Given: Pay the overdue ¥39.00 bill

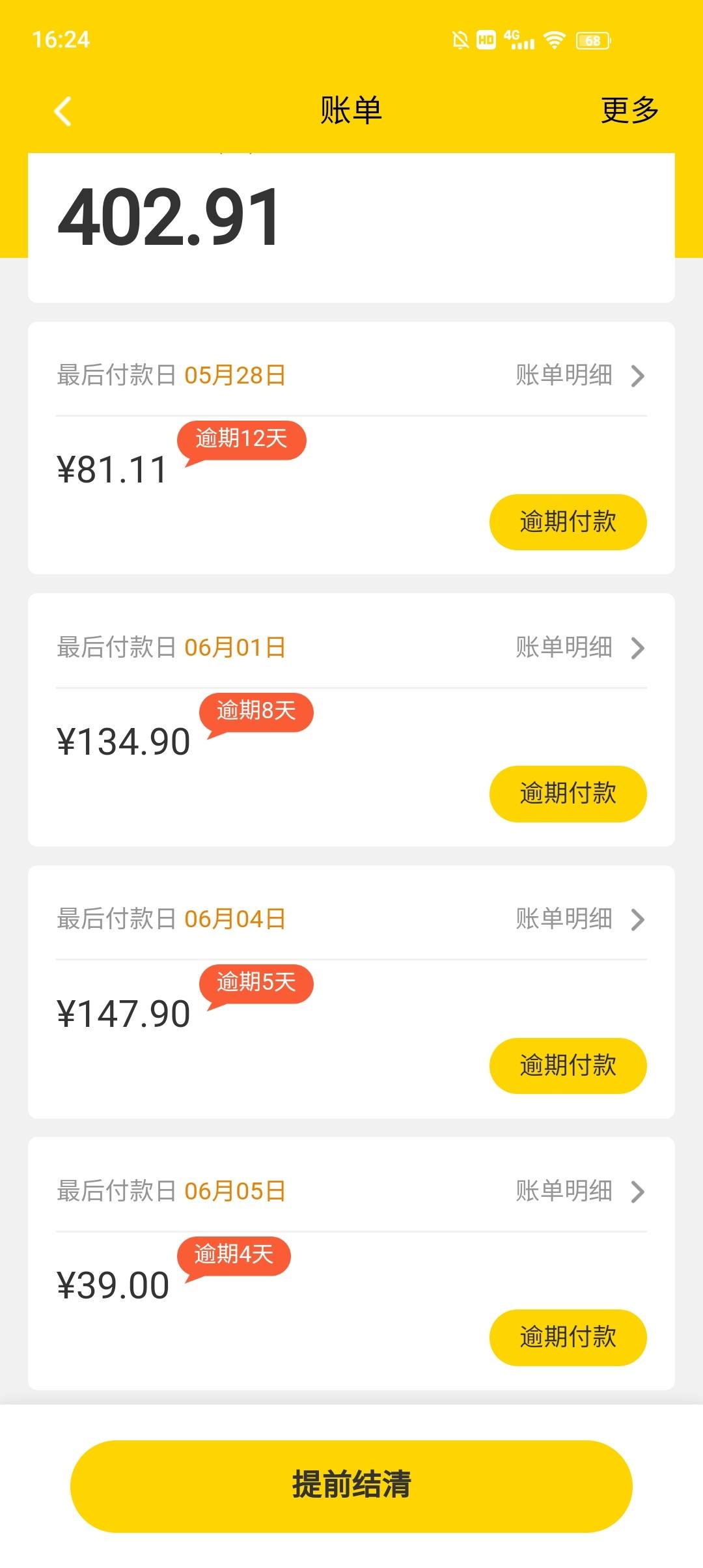Looking at the screenshot, I should pos(568,1337).
